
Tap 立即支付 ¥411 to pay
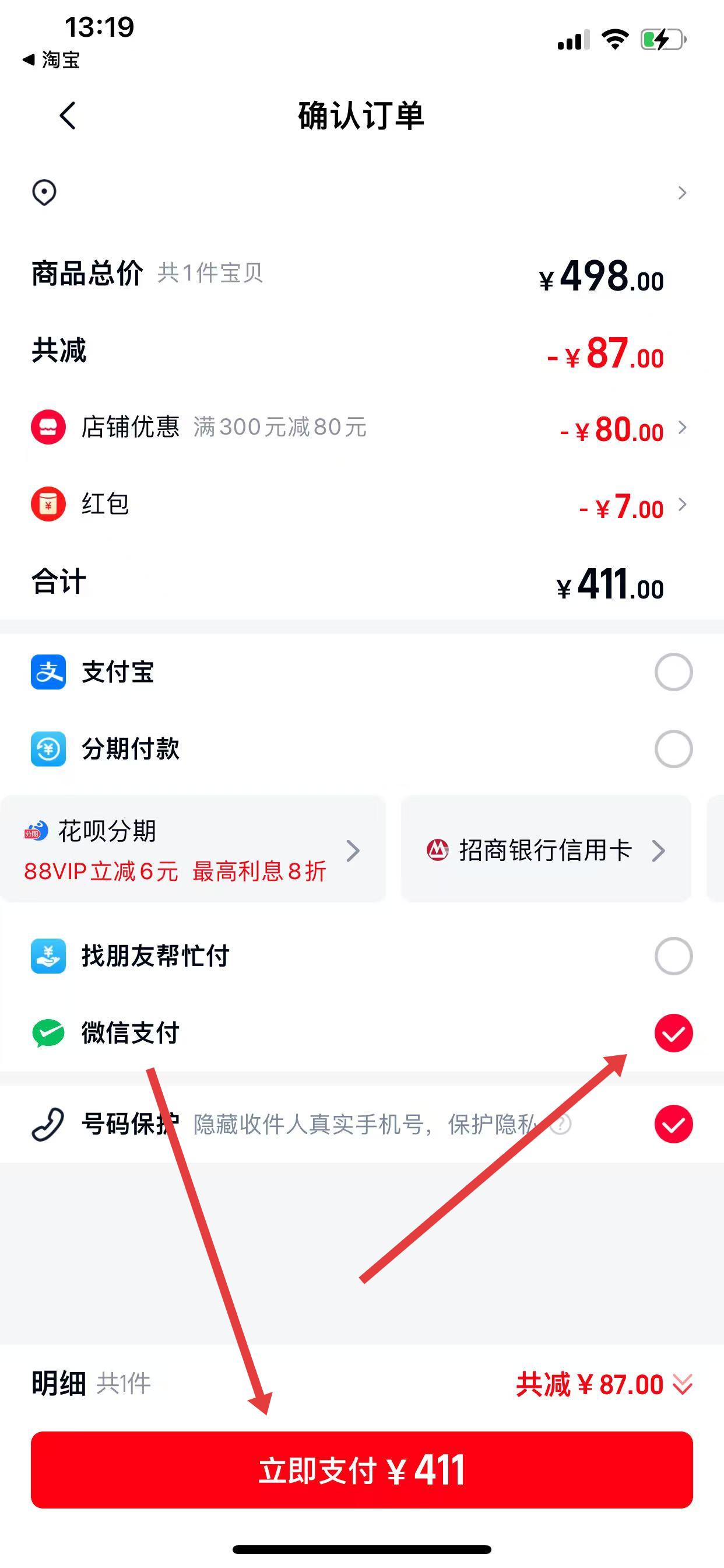pos(361,1469)
